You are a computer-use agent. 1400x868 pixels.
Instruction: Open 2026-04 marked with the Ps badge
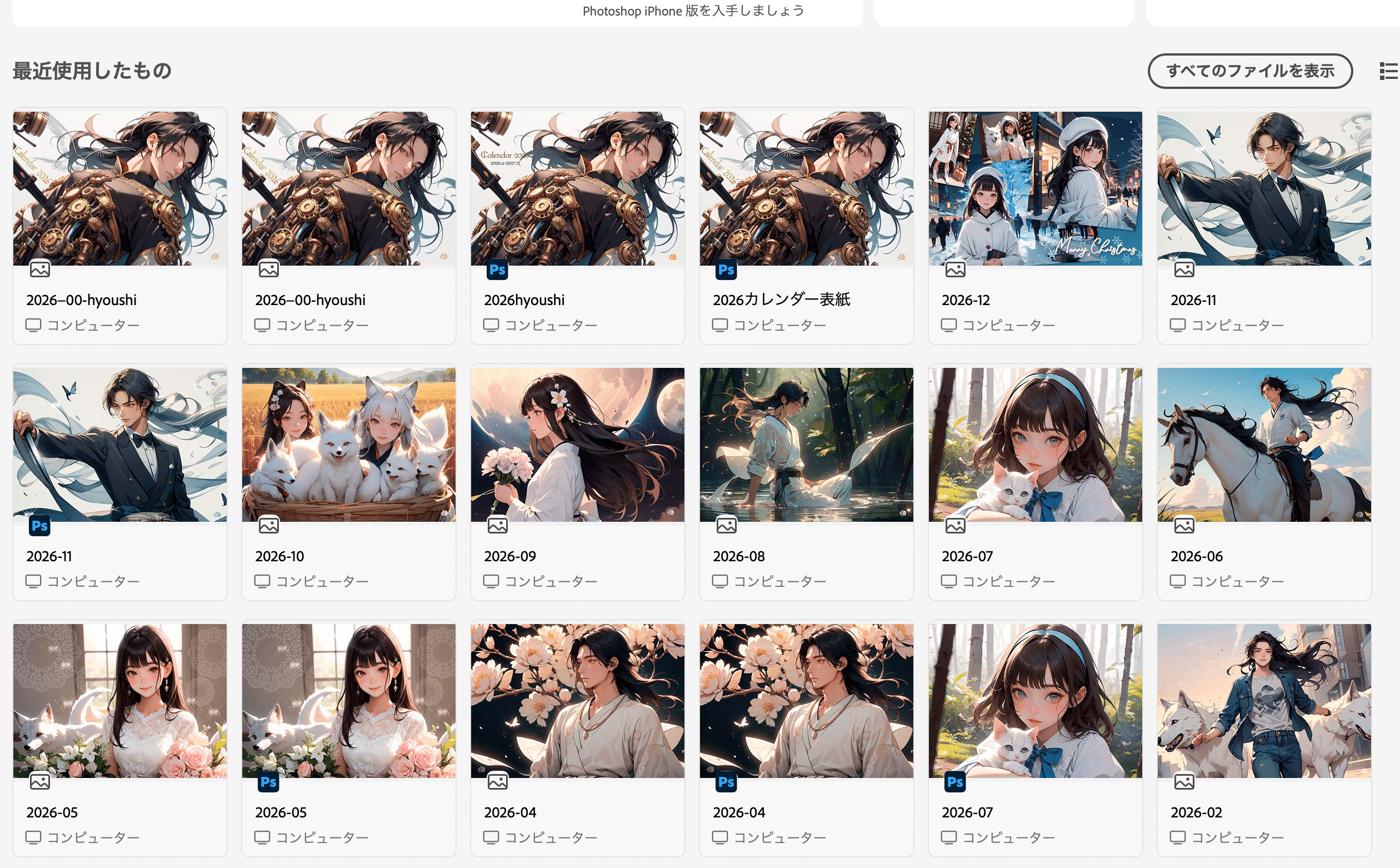[806, 701]
